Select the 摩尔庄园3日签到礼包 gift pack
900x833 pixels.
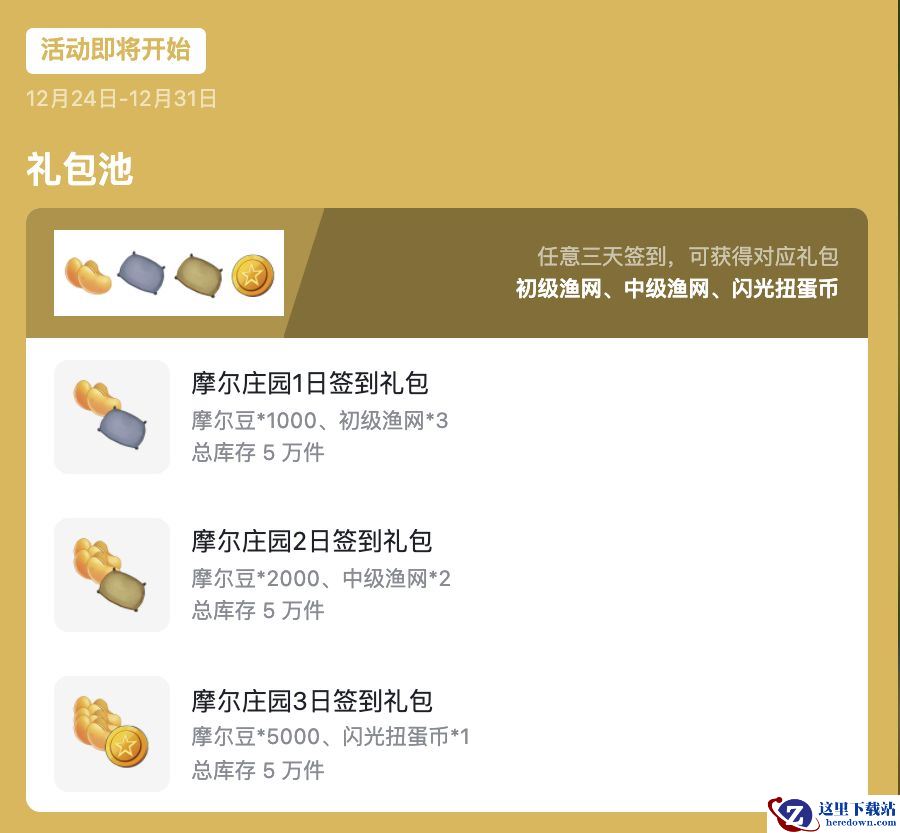[311, 700]
